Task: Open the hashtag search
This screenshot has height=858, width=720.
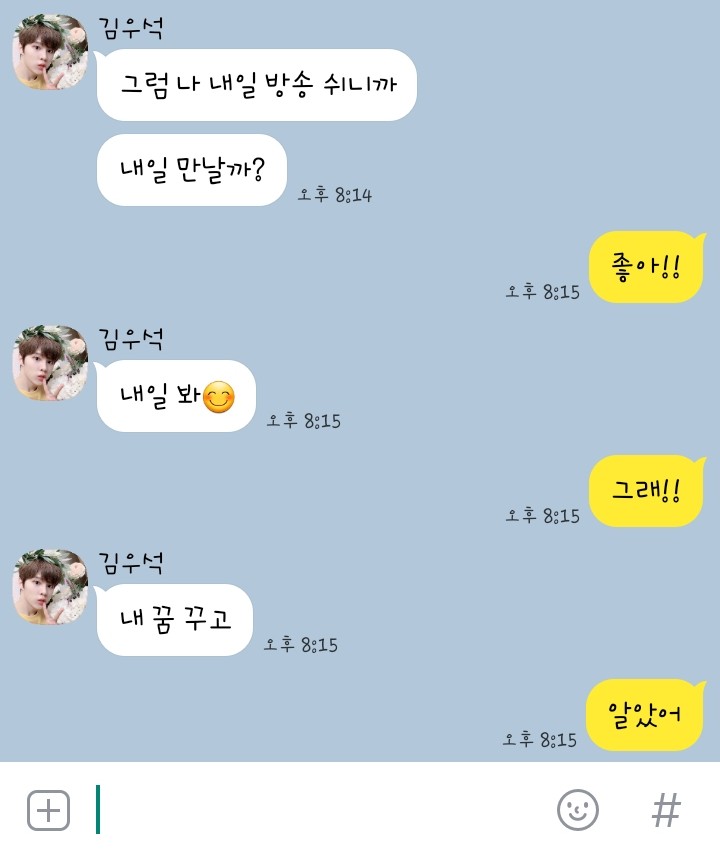Action: coord(666,810)
